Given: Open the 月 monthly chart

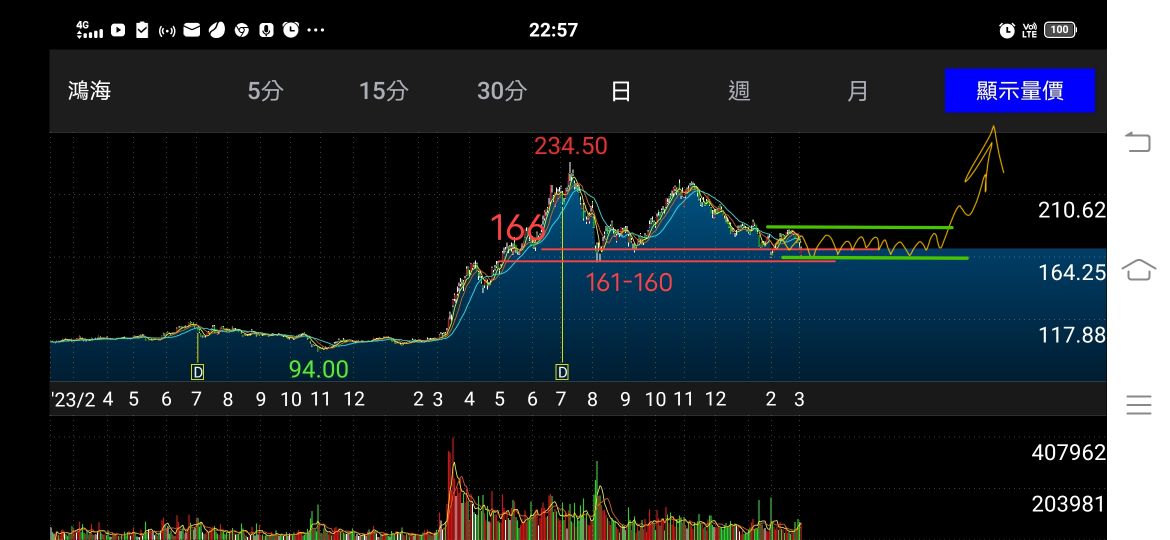Looking at the screenshot, I should point(857,91).
